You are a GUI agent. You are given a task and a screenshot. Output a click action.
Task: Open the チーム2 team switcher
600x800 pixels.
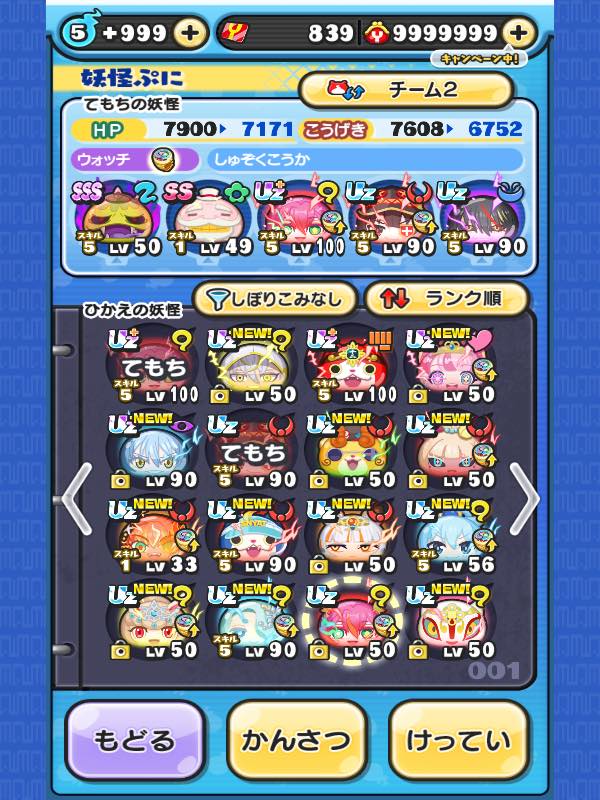point(406,90)
